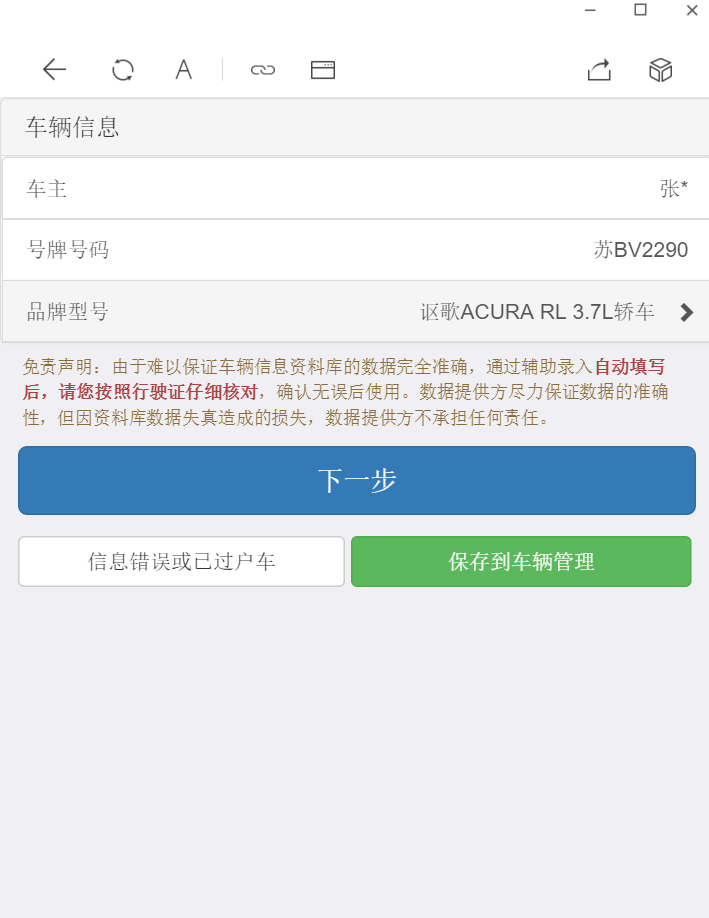The image size is (709, 918).
Task: Share this page
Action: click(599, 69)
